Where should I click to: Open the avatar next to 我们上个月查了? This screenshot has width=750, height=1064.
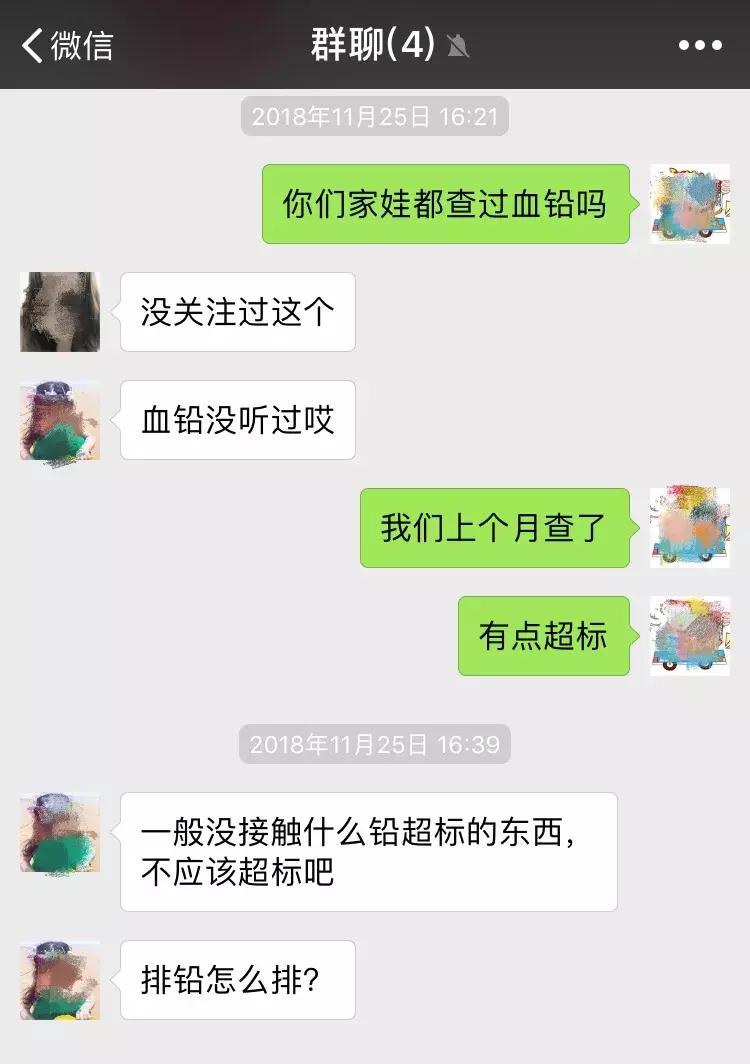tap(688, 525)
